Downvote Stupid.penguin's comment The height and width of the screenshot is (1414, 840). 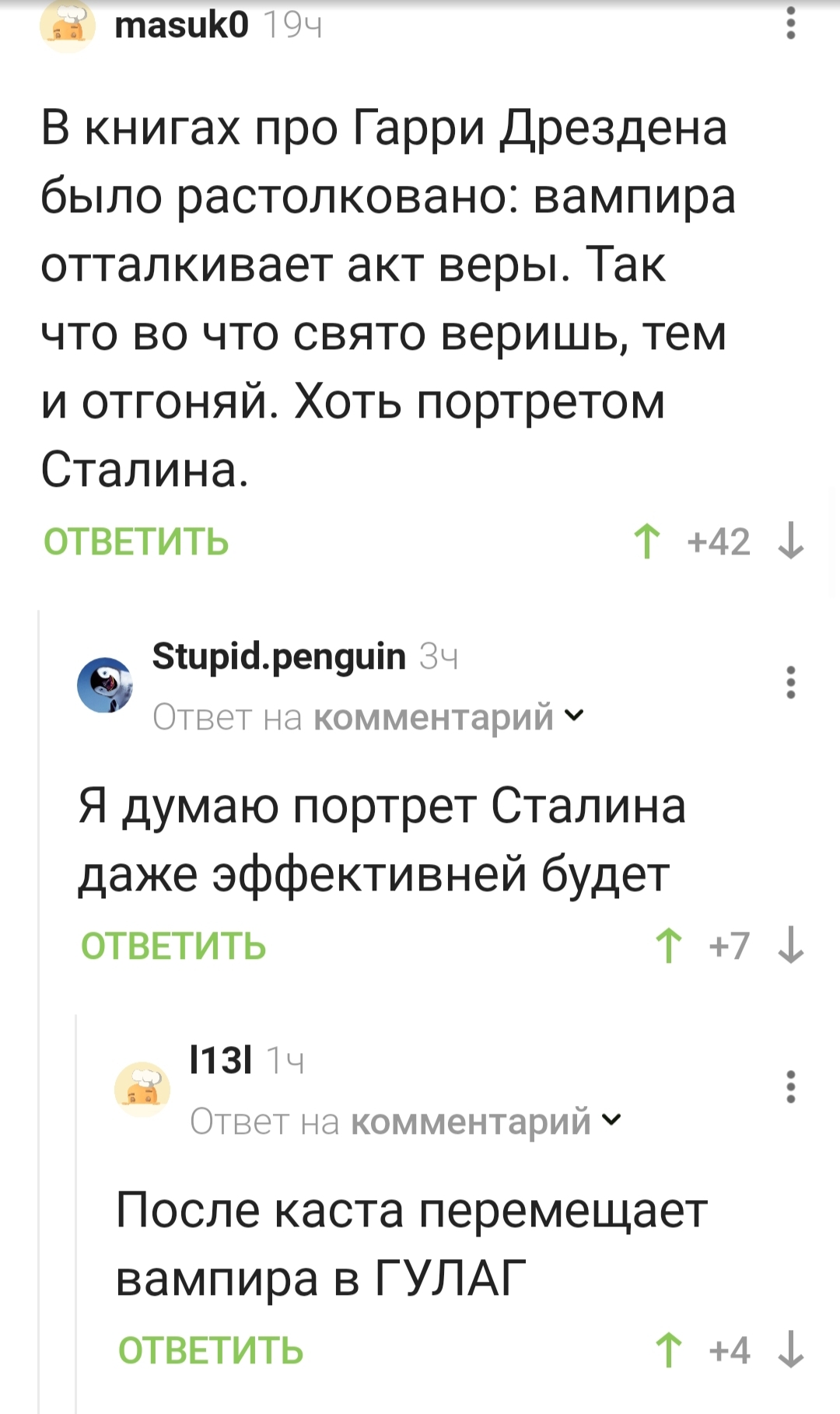tap(790, 946)
